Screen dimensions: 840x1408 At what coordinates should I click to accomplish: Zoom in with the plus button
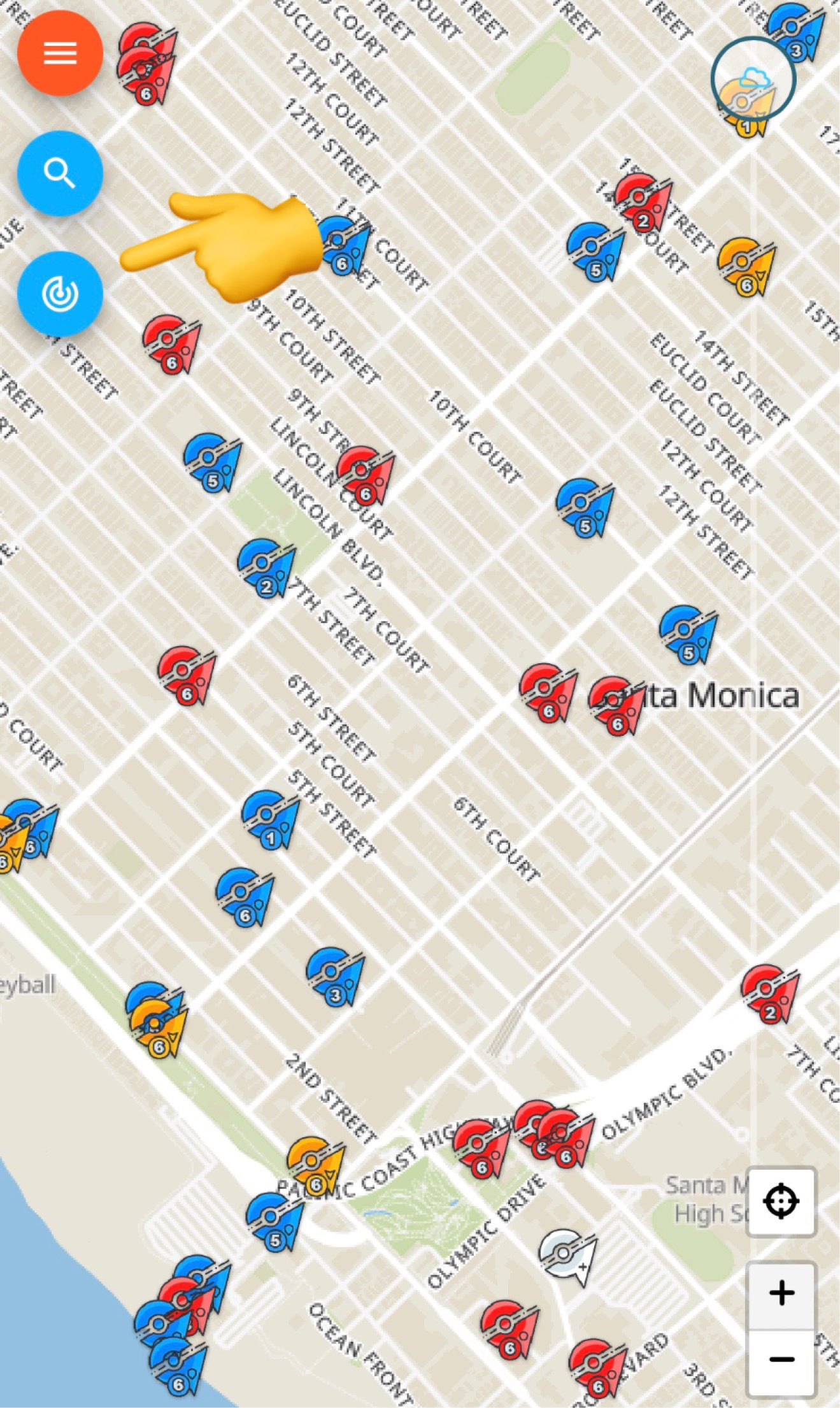pyautogui.click(x=781, y=1294)
